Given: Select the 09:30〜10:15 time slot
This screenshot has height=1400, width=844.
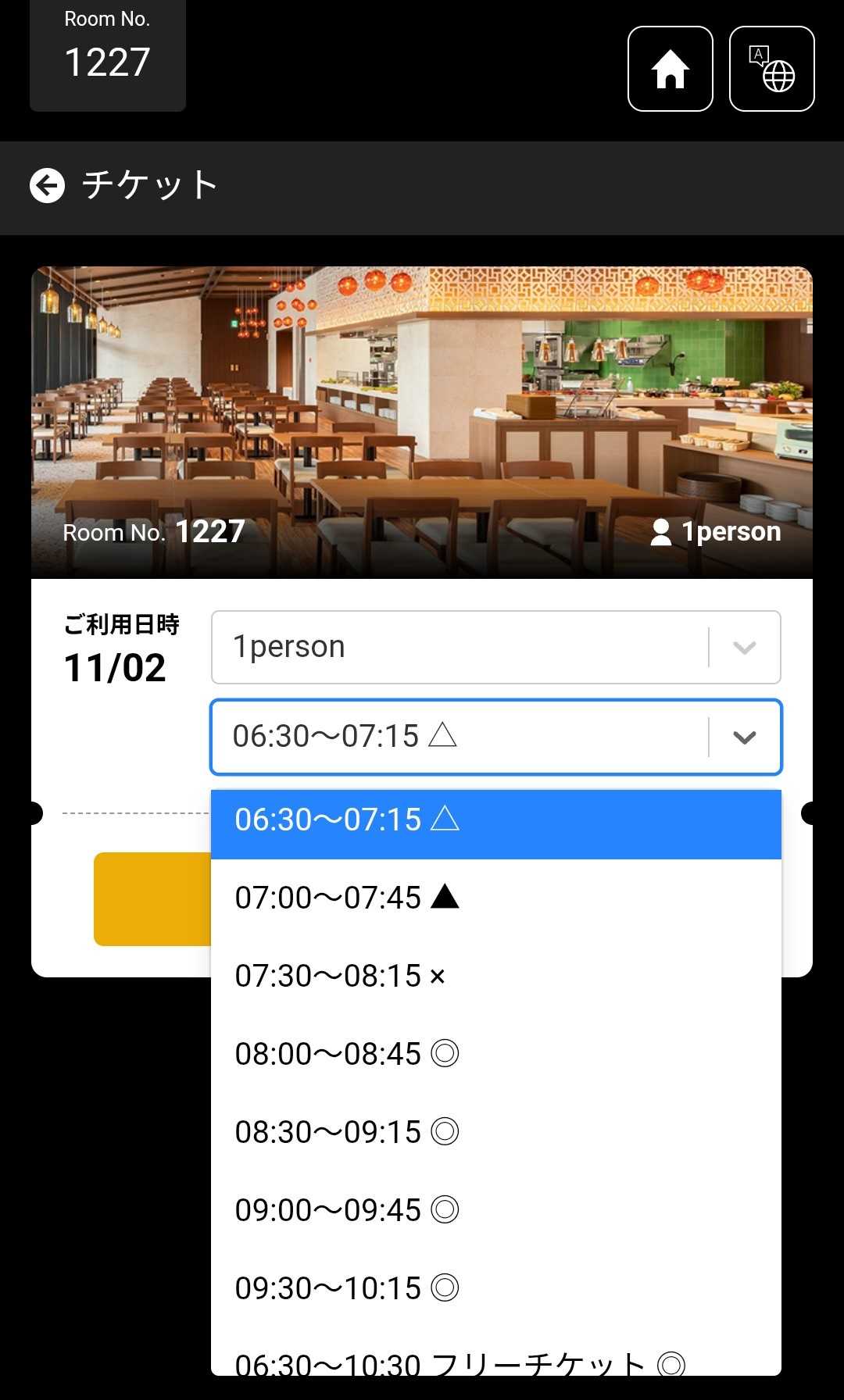Looking at the screenshot, I should click(x=495, y=1288).
